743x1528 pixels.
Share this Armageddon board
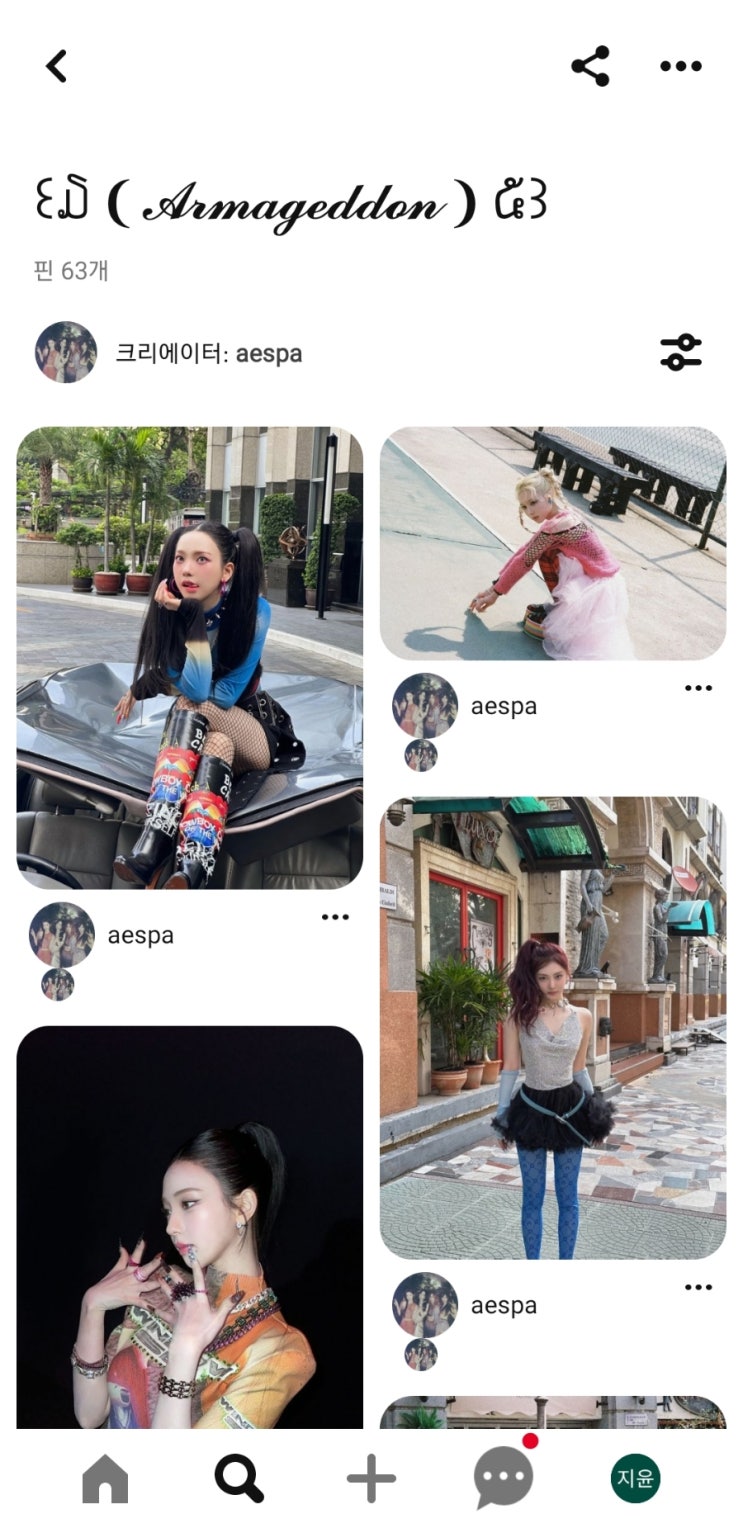[x=590, y=66]
